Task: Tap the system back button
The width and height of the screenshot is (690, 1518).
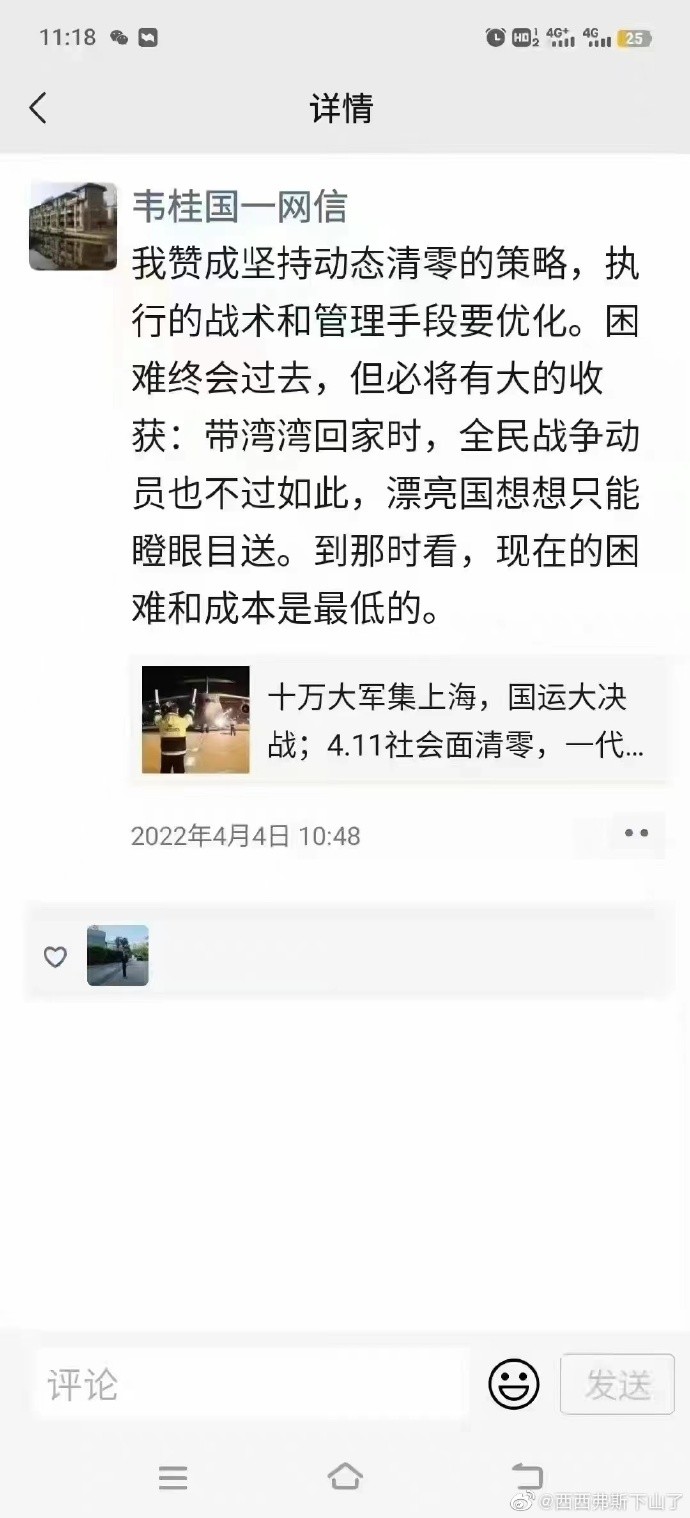Action: [526, 1477]
